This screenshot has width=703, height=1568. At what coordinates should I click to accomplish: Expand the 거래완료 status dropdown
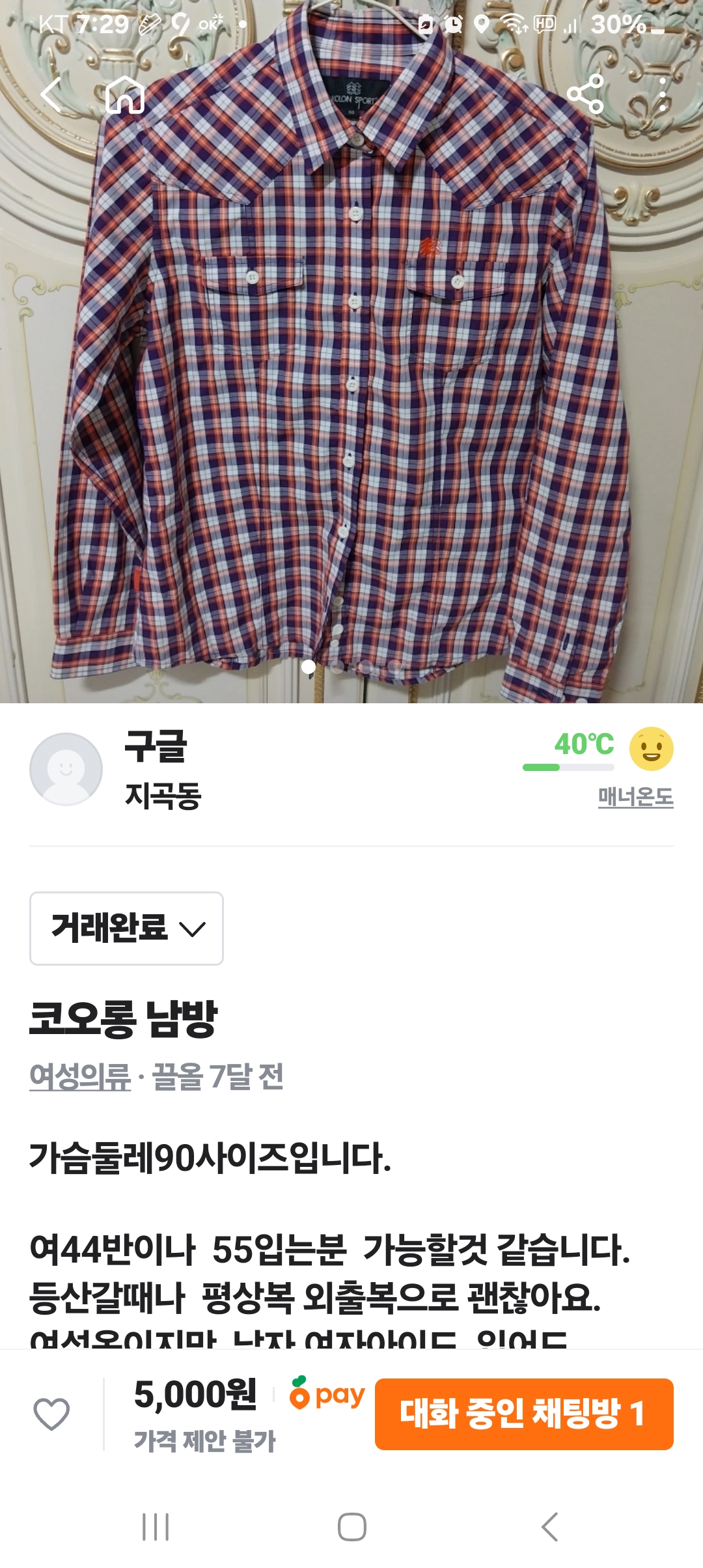pos(126,928)
